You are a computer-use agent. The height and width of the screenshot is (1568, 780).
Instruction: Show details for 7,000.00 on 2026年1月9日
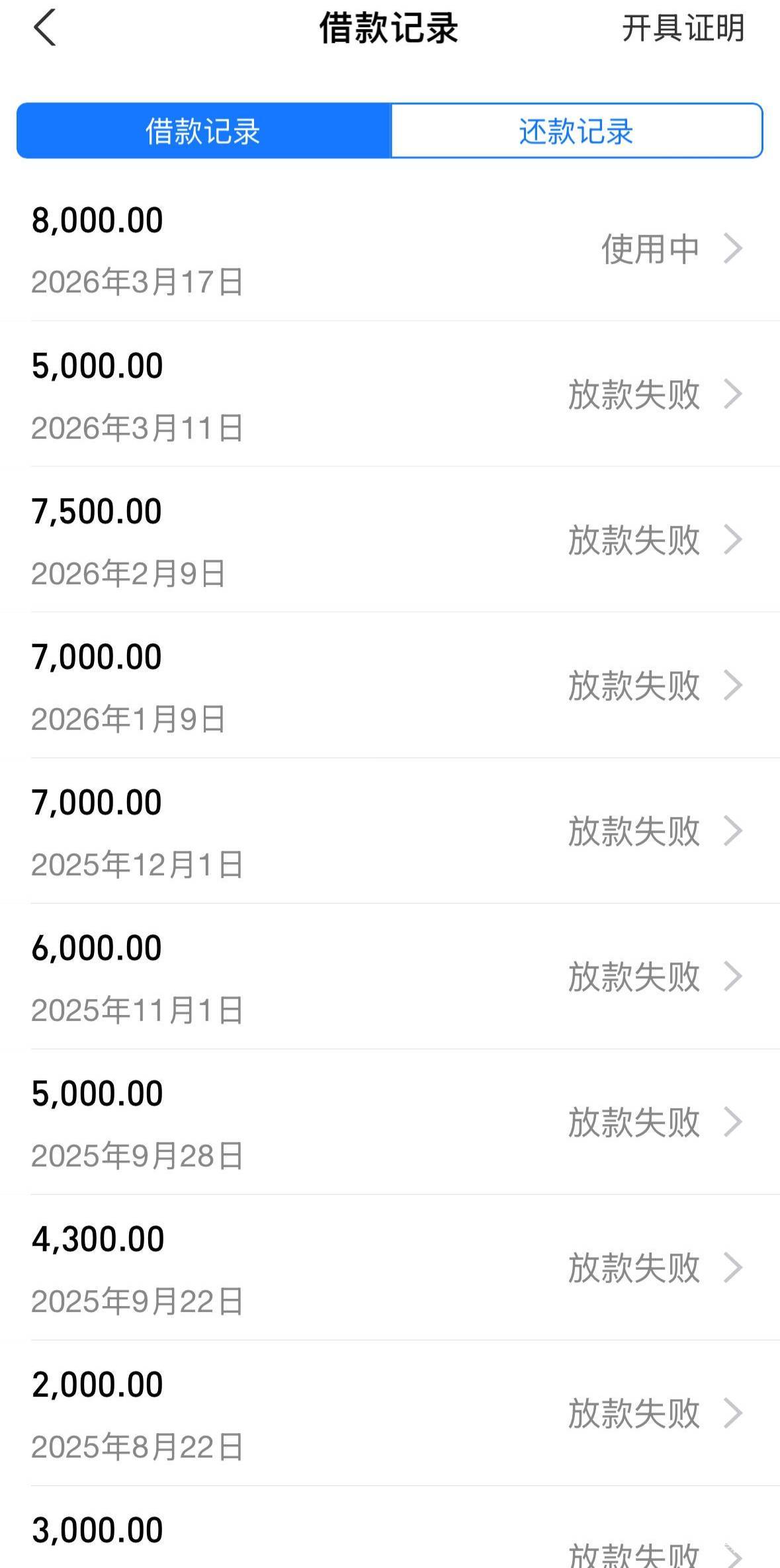point(390,686)
